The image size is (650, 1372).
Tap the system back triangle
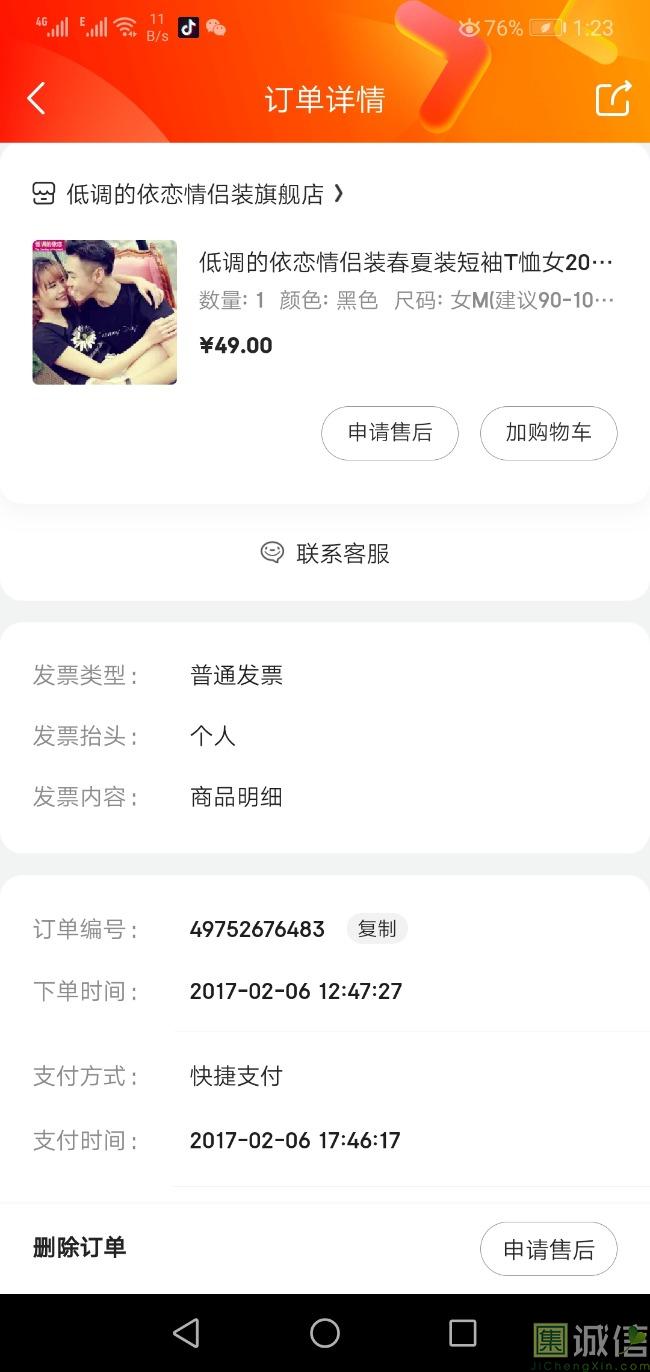(186, 1333)
